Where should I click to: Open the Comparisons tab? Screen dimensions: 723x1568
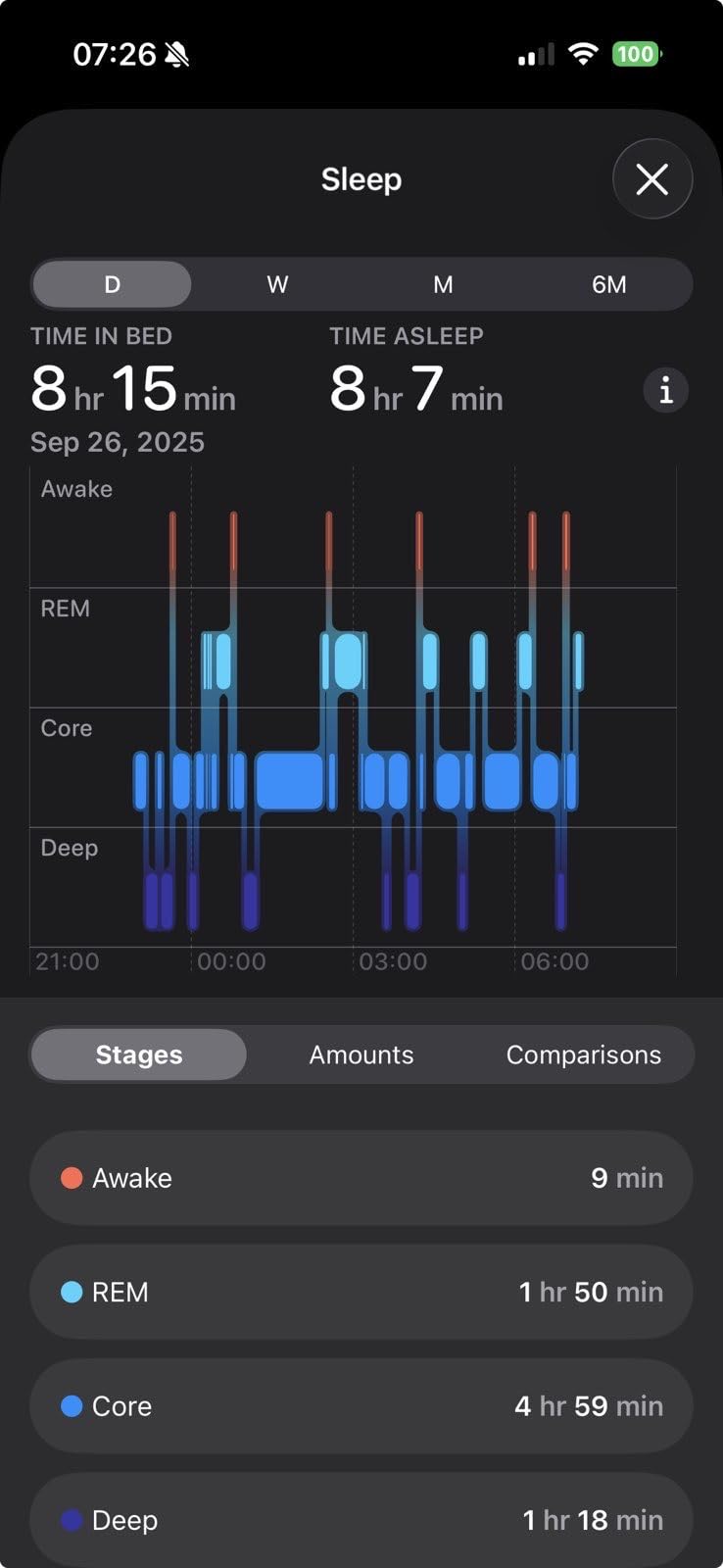[583, 1054]
